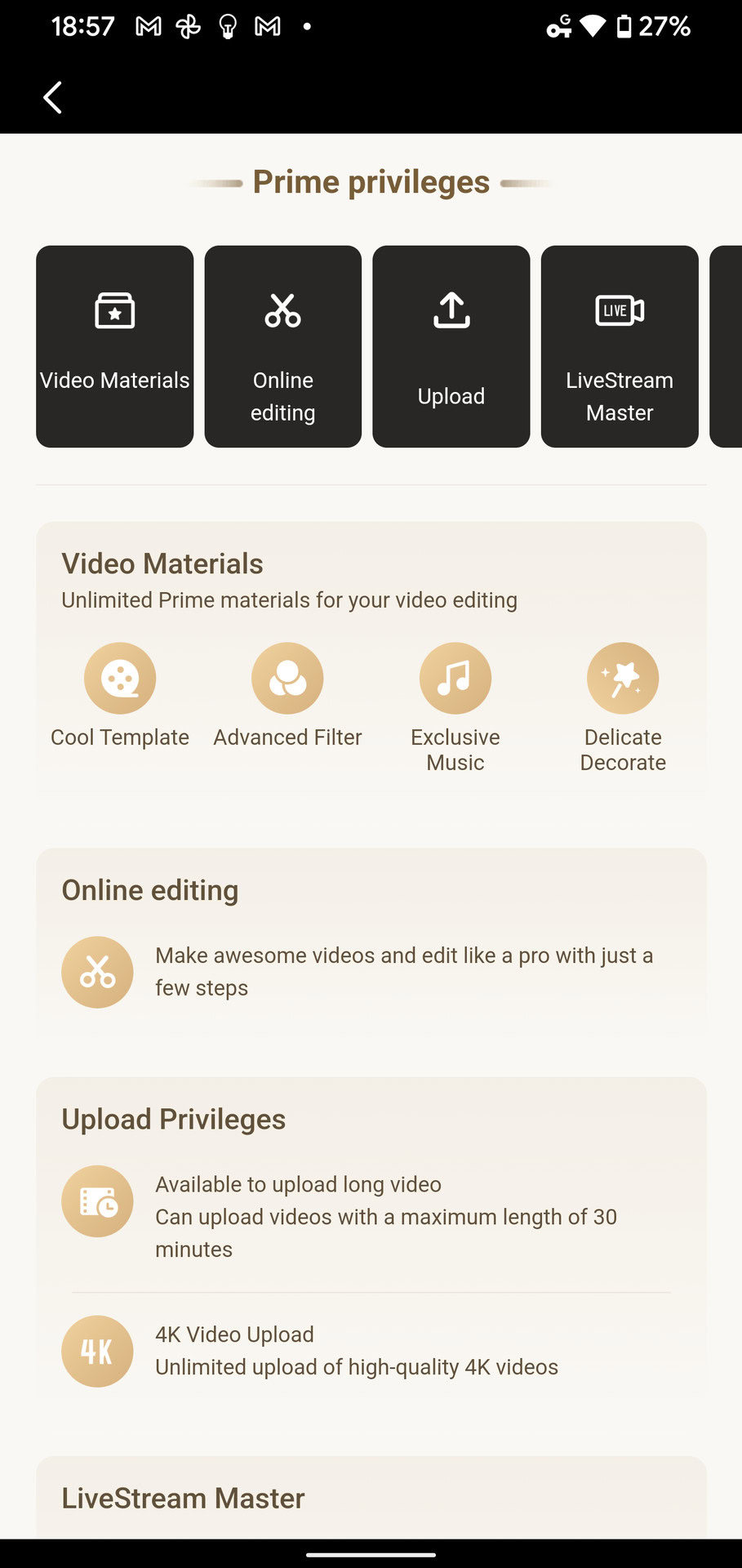The image size is (742, 1568).
Task: Select the Video Materials privilege card
Action: 115,346
